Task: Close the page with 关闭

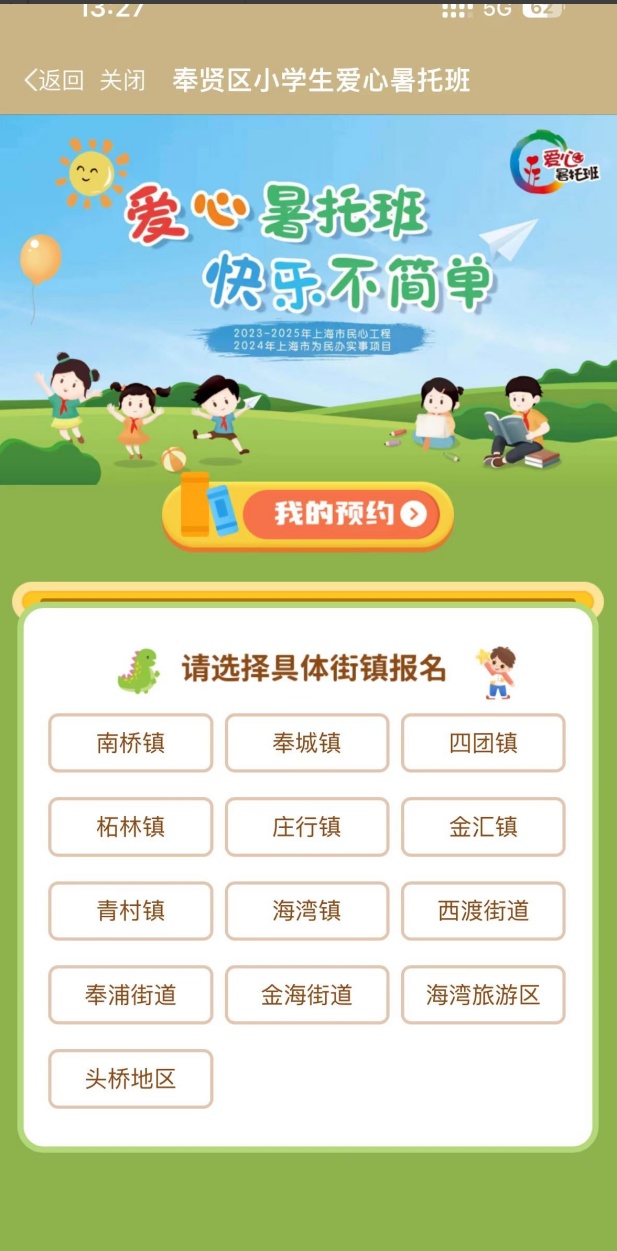Action: [x=122, y=80]
